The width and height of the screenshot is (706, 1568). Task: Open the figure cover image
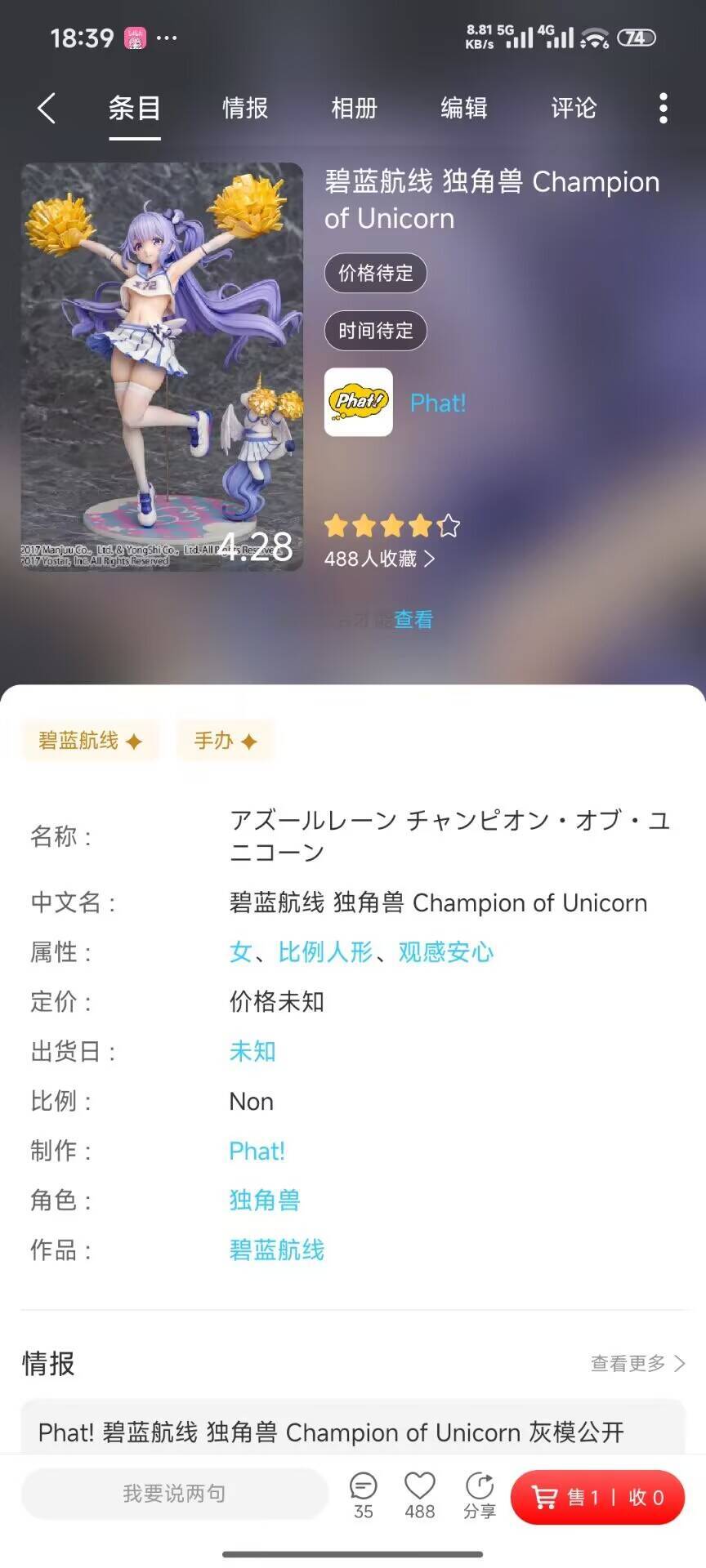[x=162, y=367]
